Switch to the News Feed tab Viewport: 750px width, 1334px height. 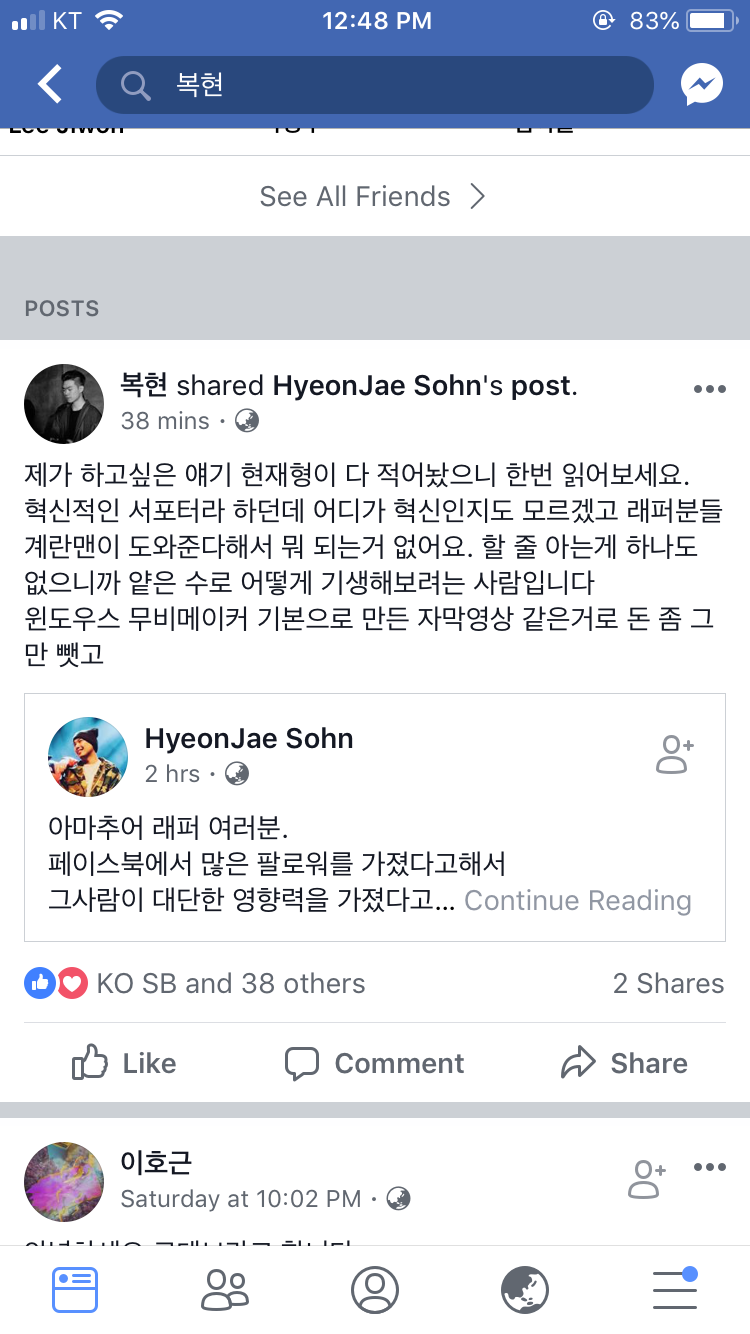click(75, 1290)
